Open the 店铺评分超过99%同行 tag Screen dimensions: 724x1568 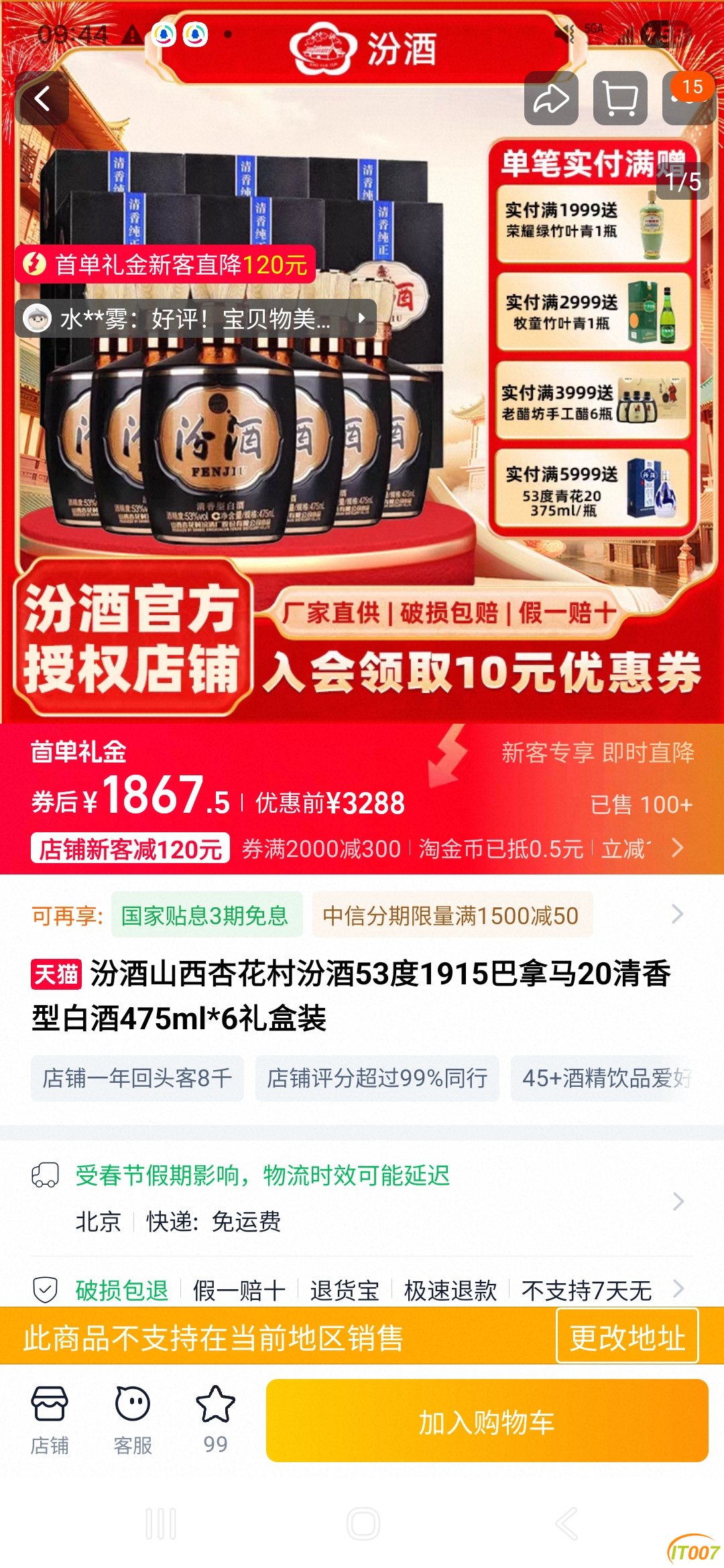(377, 1078)
